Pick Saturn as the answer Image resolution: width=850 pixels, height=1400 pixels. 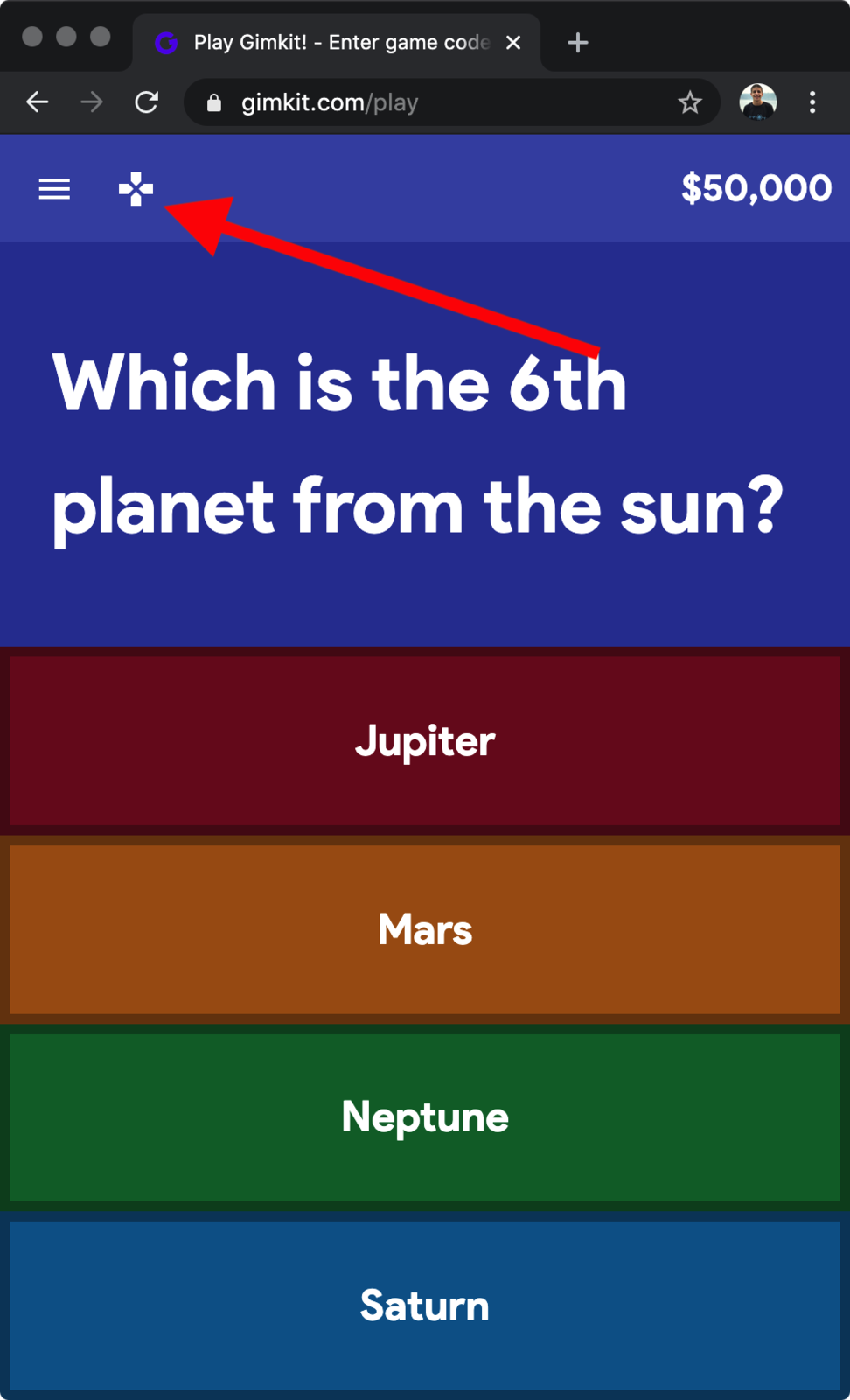coord(425,1305)
